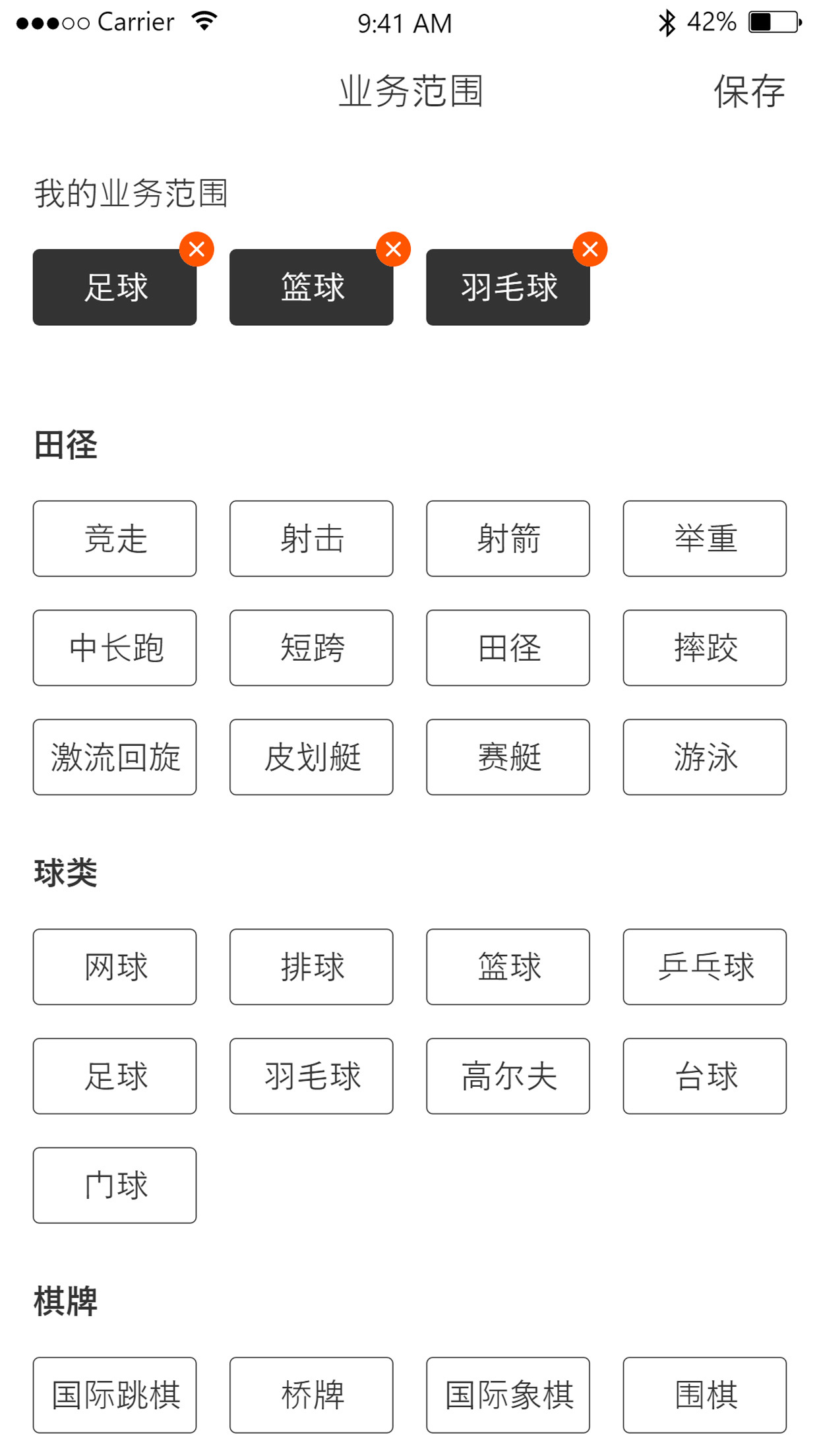The width and height of the screenshot is (819, 1456).
Task: Pick the 门球 chip
Action: 115,1185
